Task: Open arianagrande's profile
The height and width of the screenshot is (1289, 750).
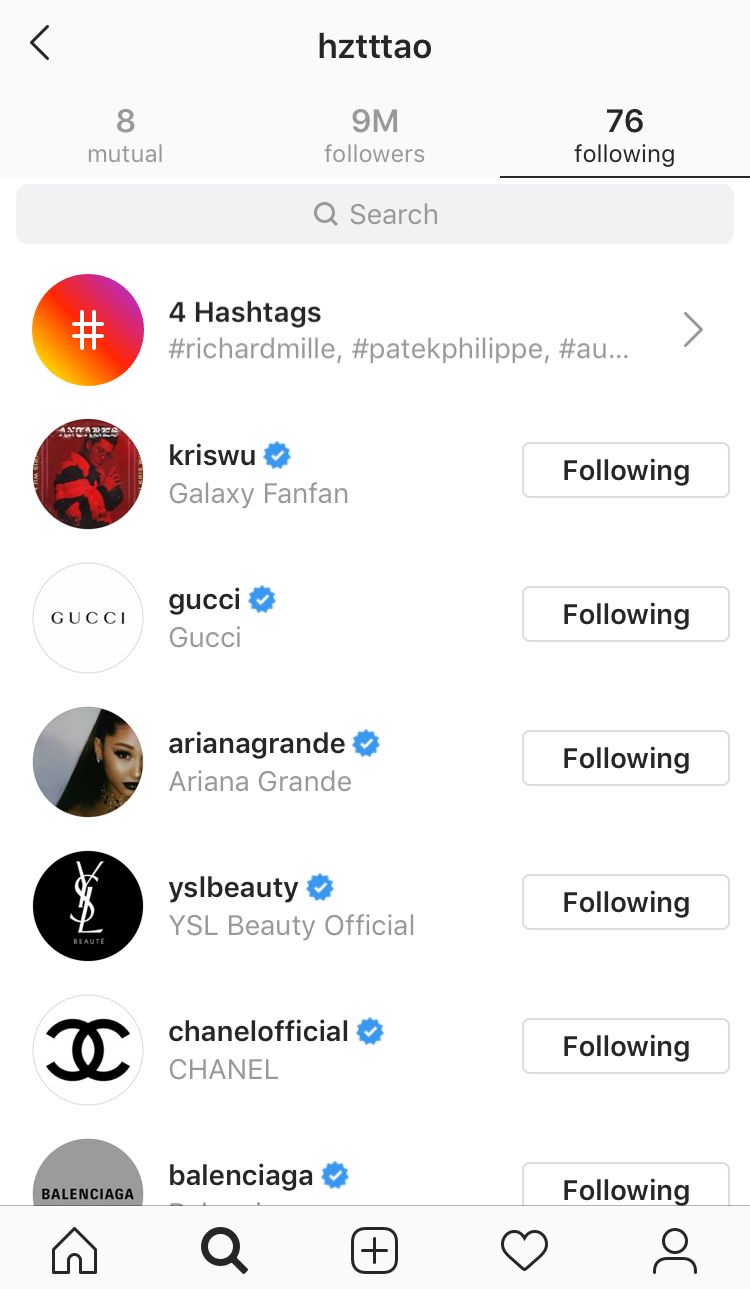Action: (x=256, y=744)
